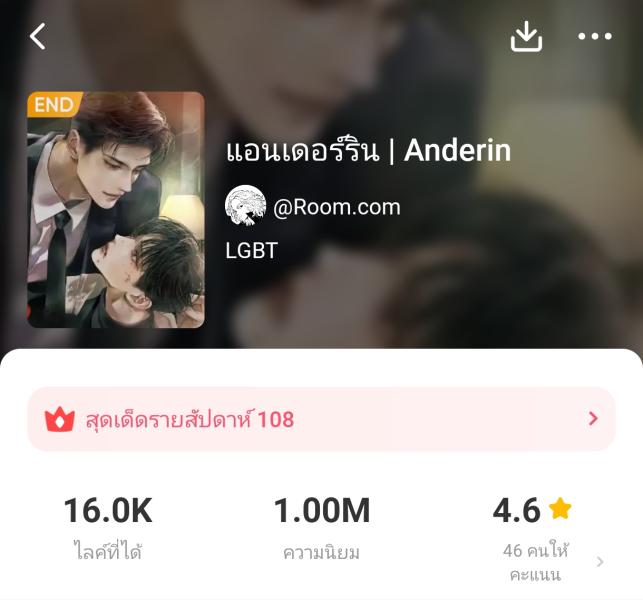
Task: View author profile @Room.com
Action: (314, 207)
